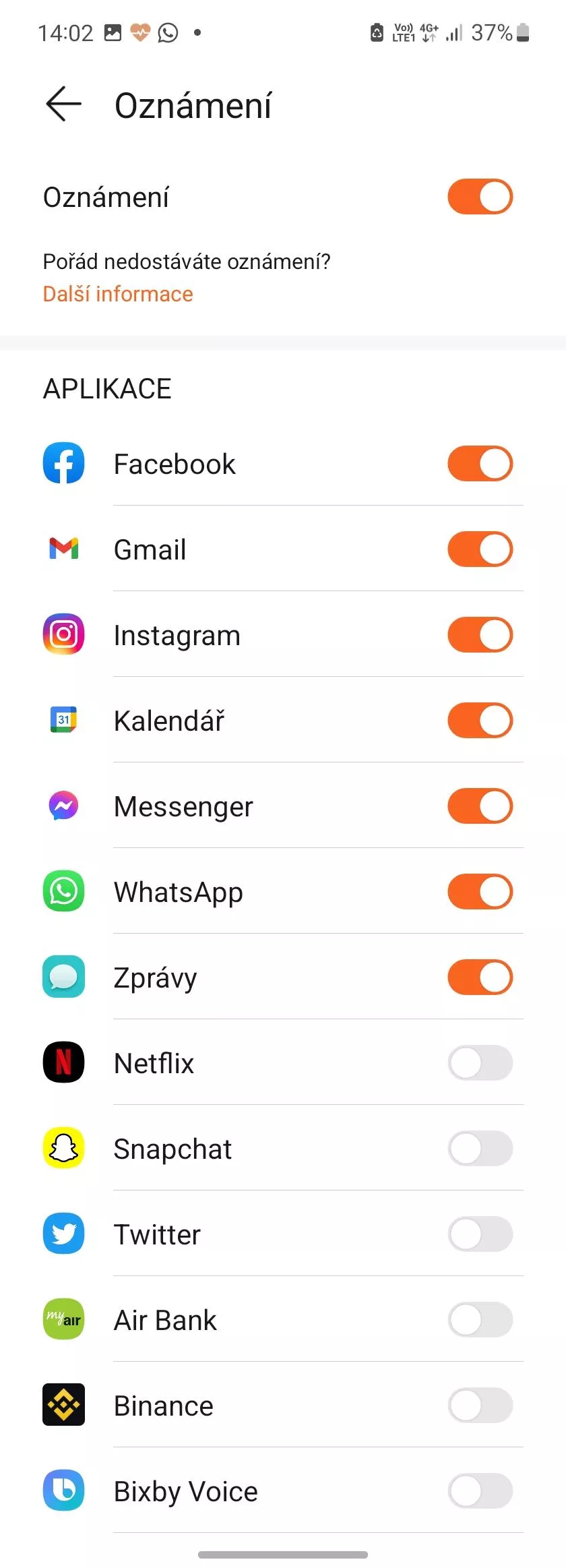Turn on the Bixby Voice toggle

pyautogui.click(x=480, y=1491)
